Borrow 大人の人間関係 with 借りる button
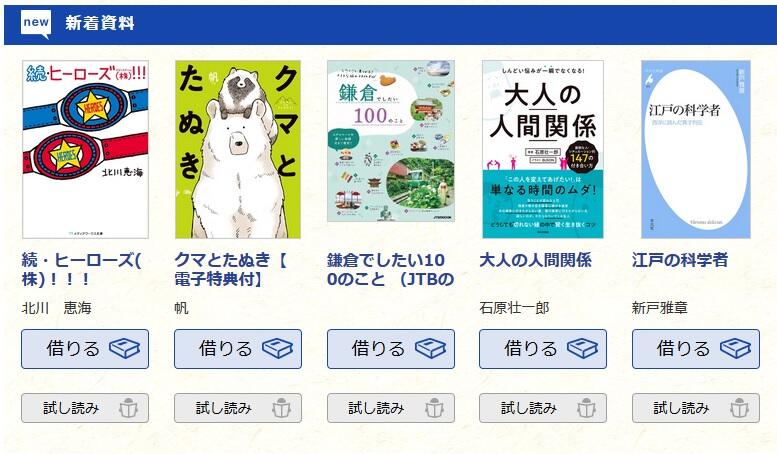The height and width of the screenshot is (454, 777). coord(543,349)
